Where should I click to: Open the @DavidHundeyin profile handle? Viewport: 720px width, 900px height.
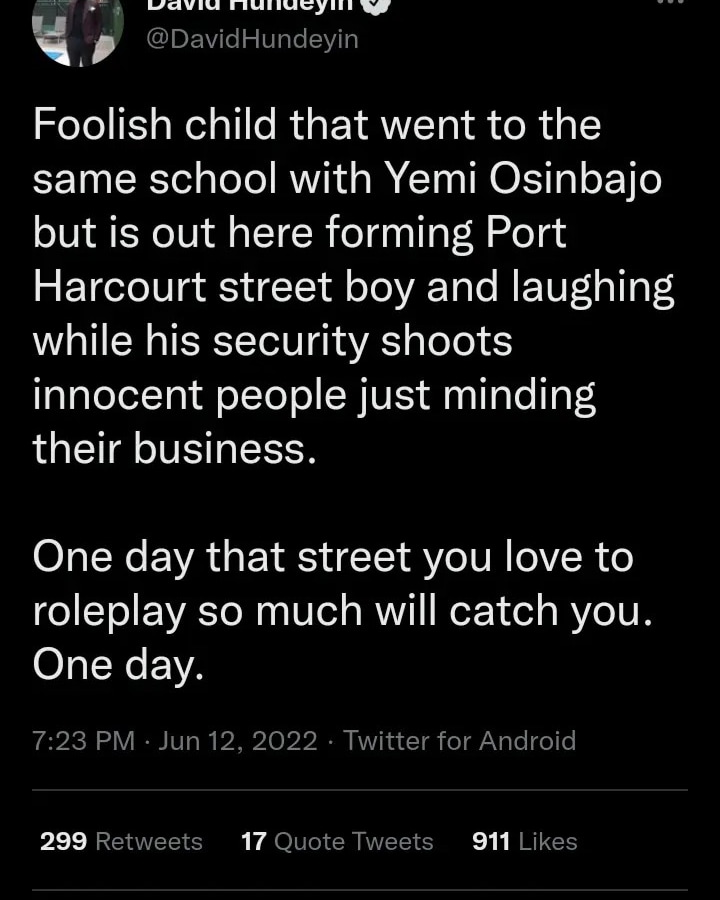tap(252, 39)
